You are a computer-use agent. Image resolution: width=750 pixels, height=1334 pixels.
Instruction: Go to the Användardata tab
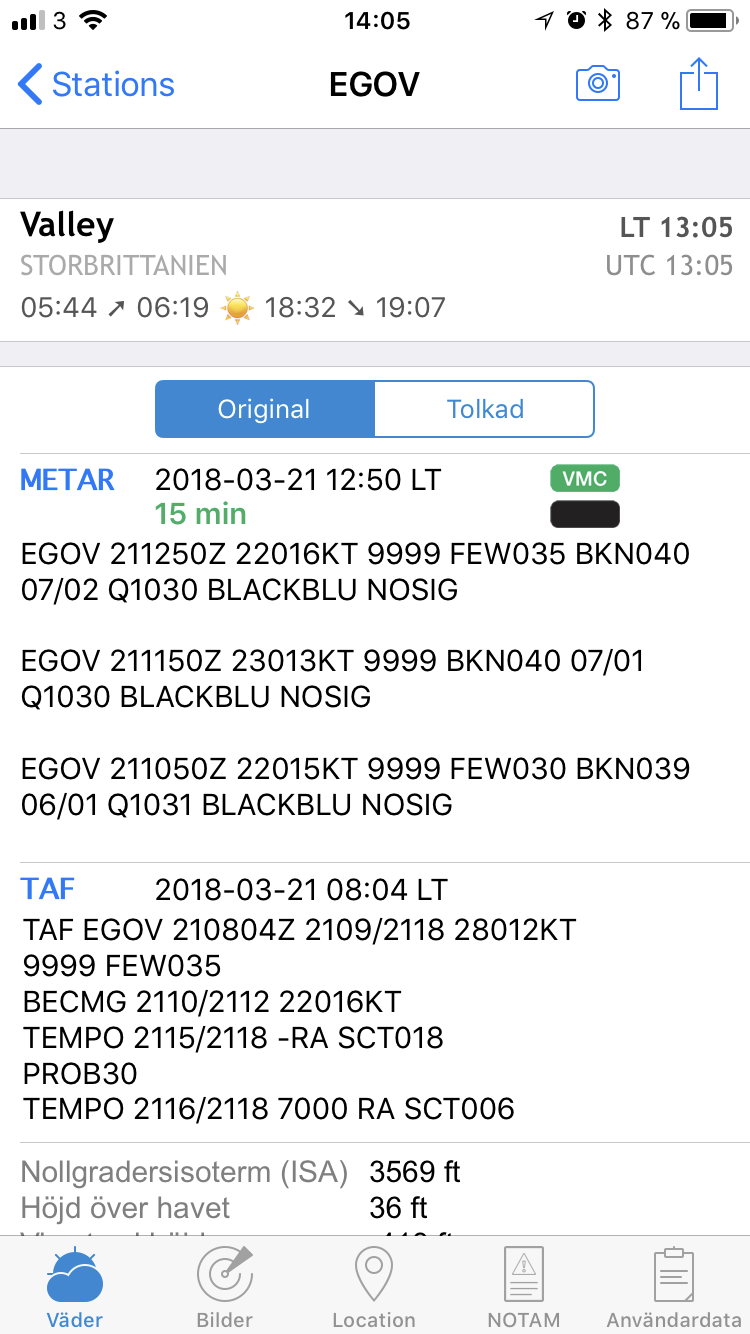[674, 1288]
